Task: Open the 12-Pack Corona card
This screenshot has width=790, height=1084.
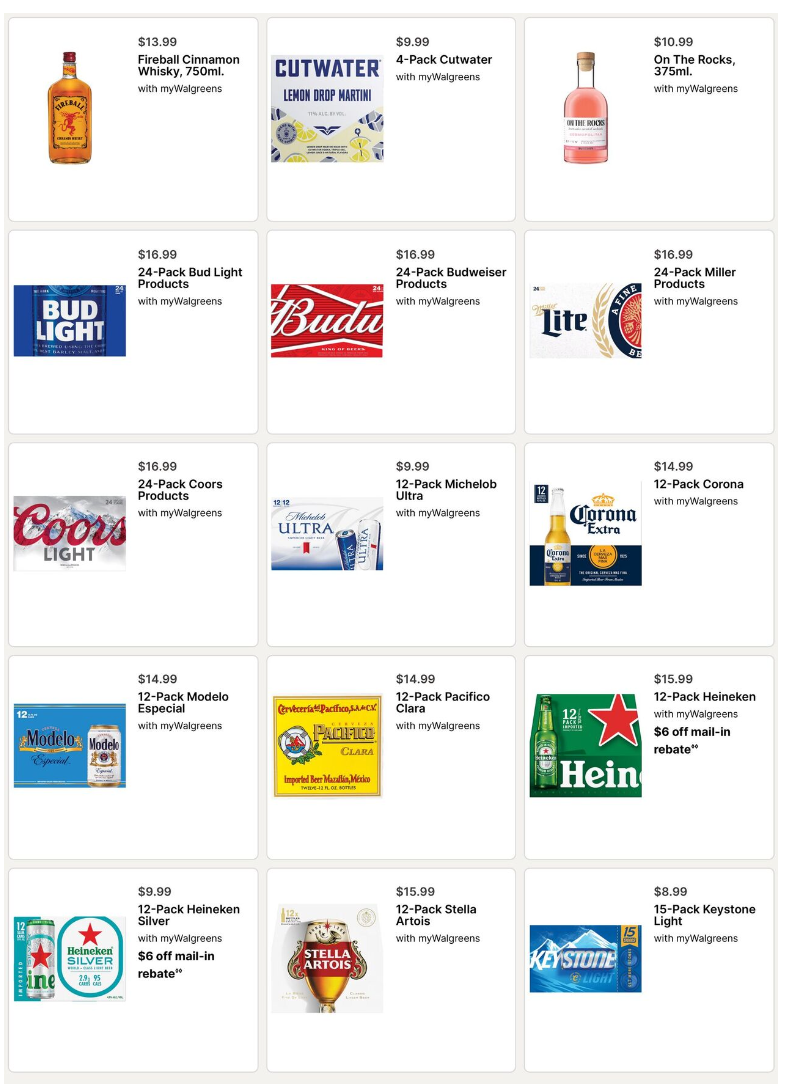Action: click(649, 545)
